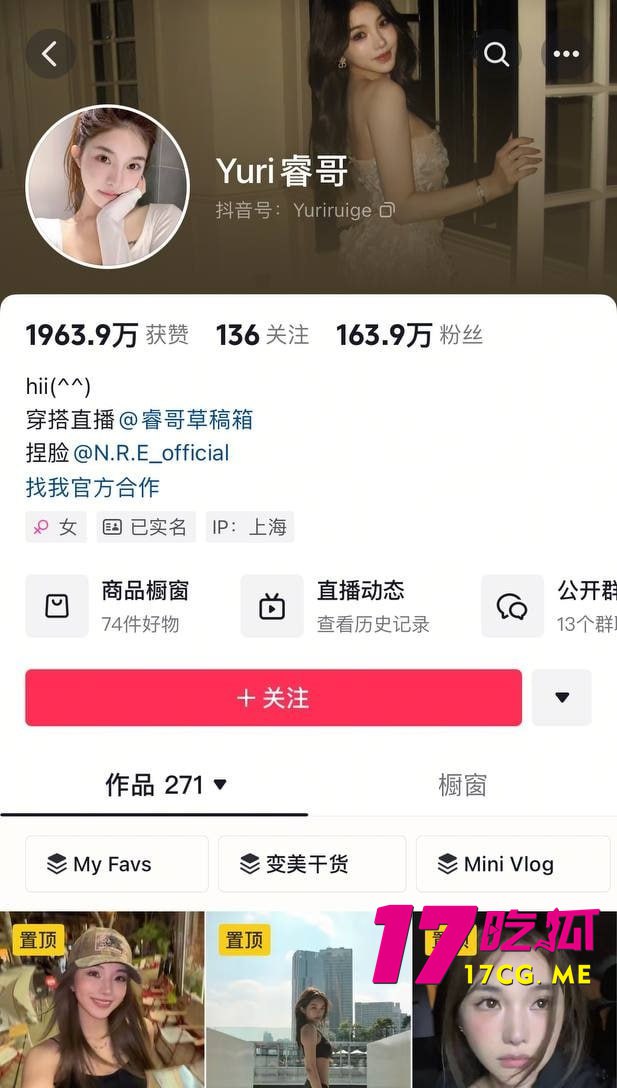The image size is (617, 1088).
Task: Open the 变美干货 collection
Action: [311, 864]
